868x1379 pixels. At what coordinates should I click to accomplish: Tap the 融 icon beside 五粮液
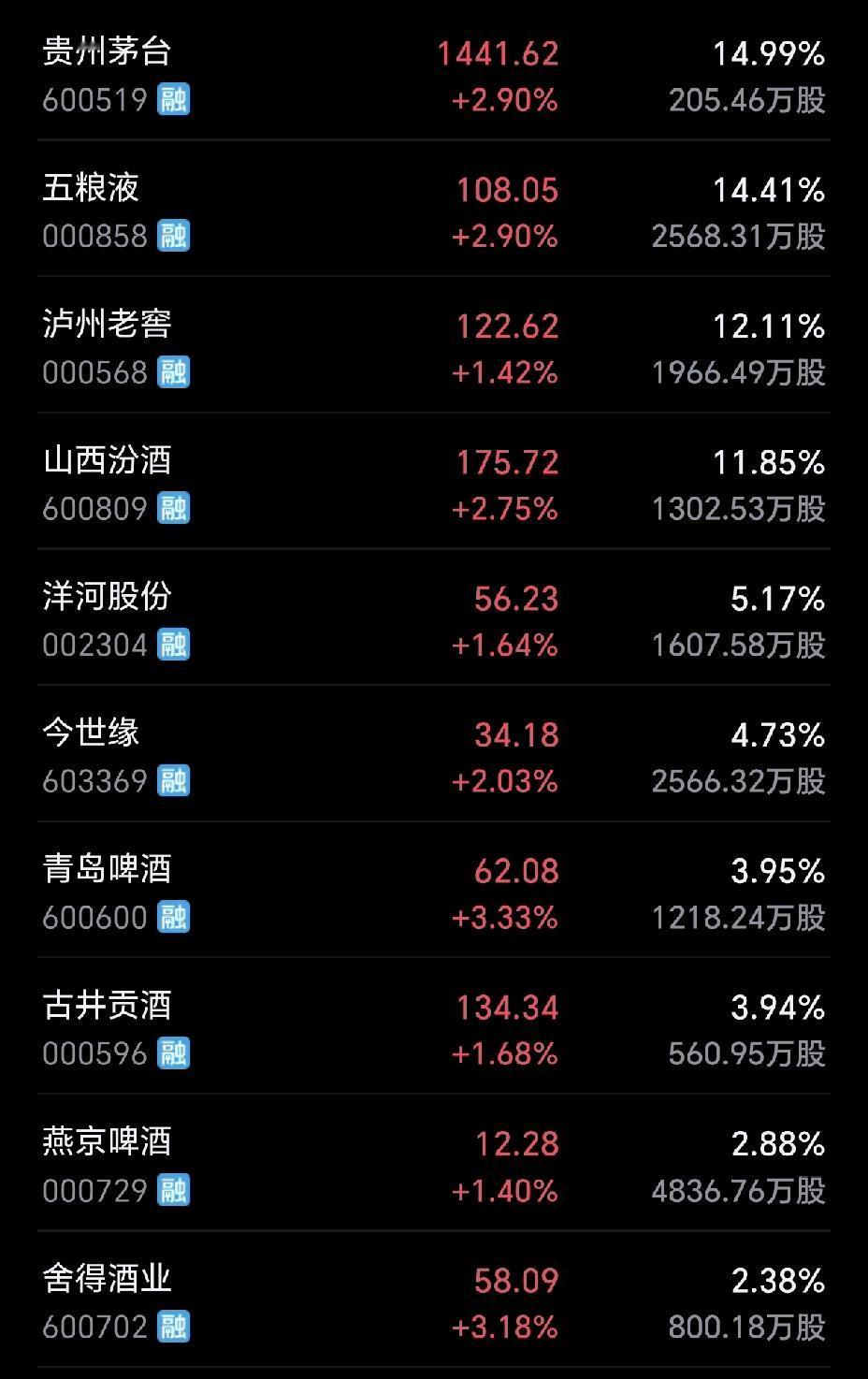pyautogui.click(x=176, y=238)
